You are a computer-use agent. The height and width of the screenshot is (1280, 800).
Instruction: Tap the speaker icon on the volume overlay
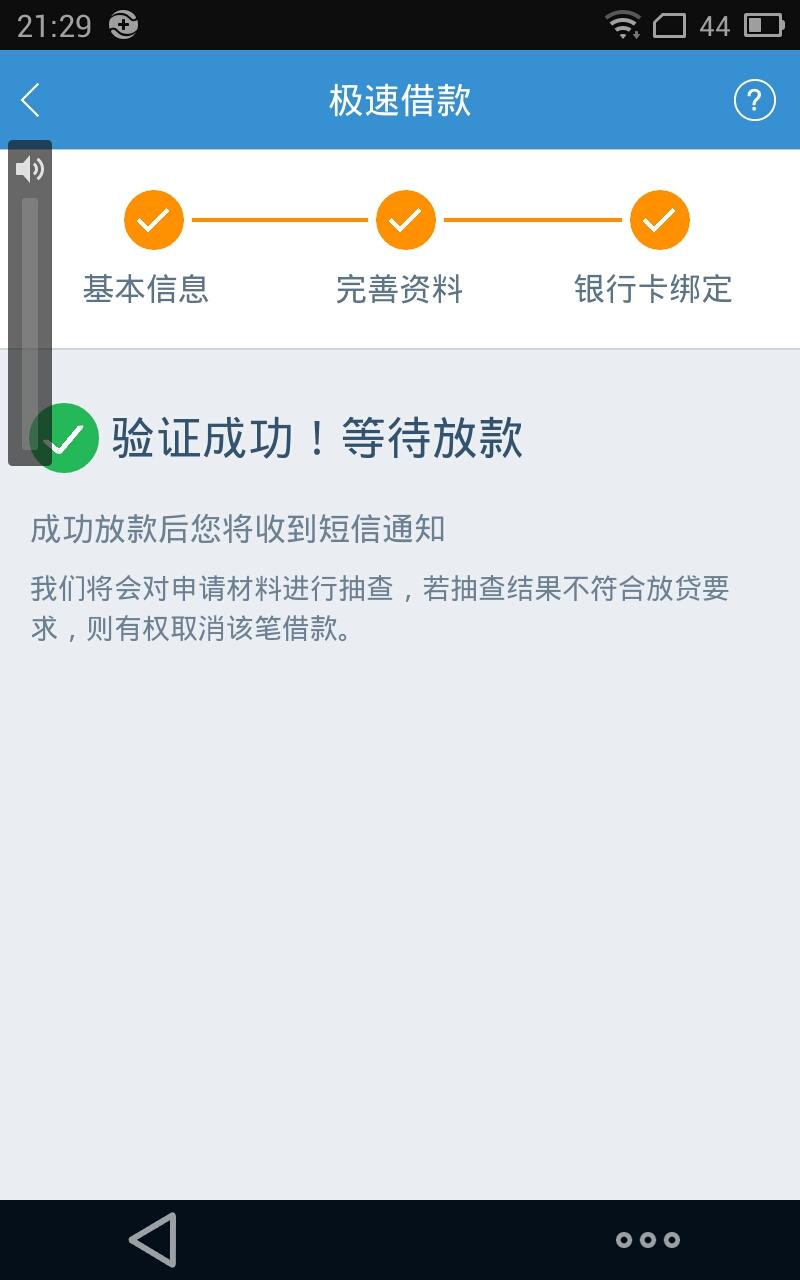point(31,169)
